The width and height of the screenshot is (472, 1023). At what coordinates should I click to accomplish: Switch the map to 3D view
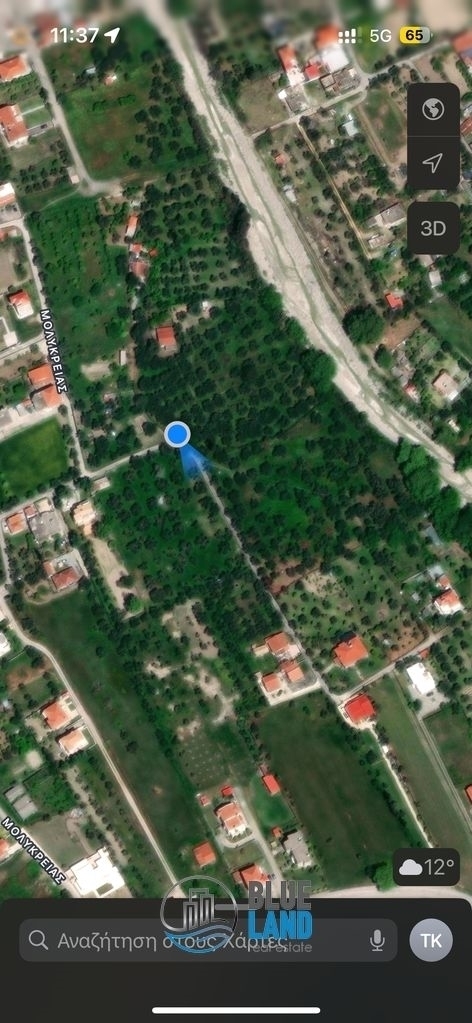[x=433, y=228]
